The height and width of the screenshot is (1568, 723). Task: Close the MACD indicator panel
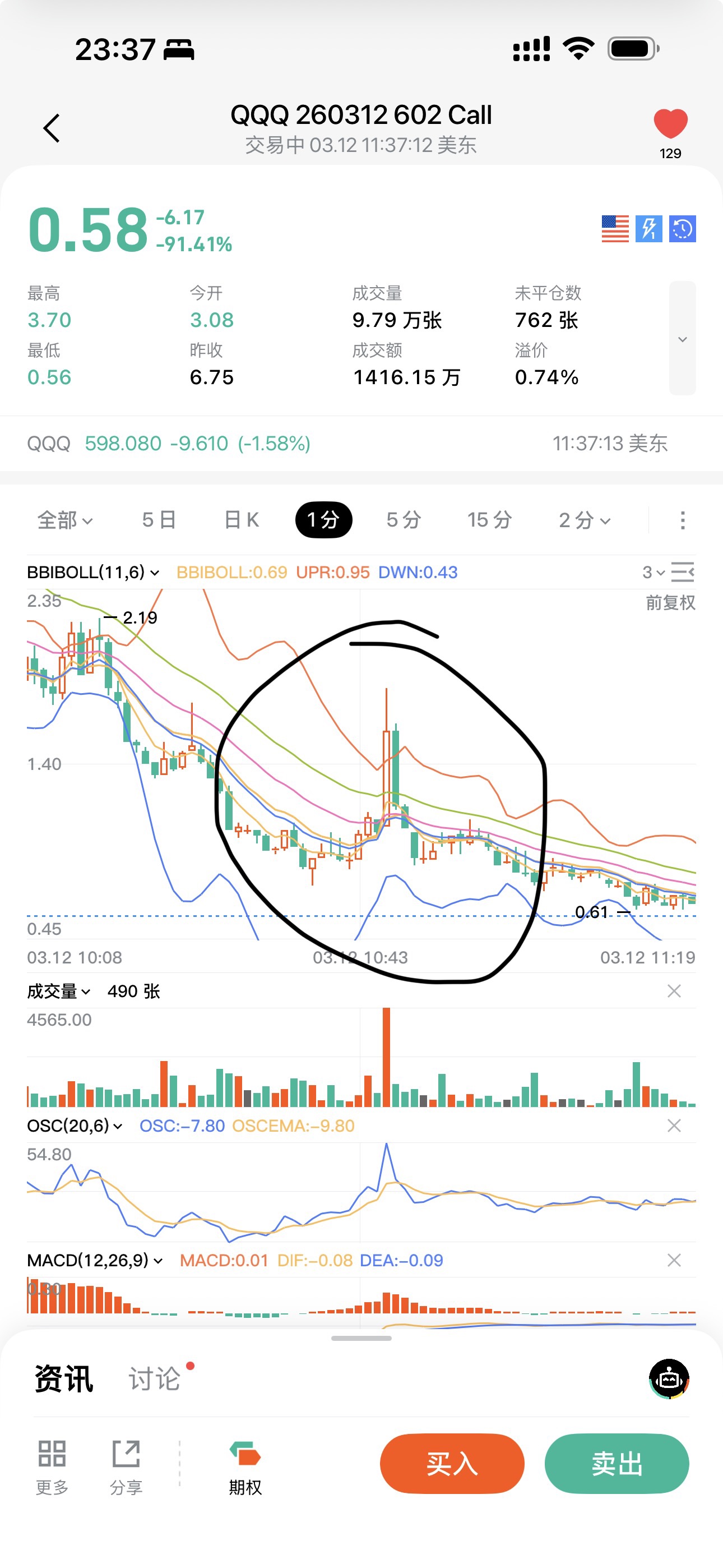pyautogui.click(x=674, y=1260)
